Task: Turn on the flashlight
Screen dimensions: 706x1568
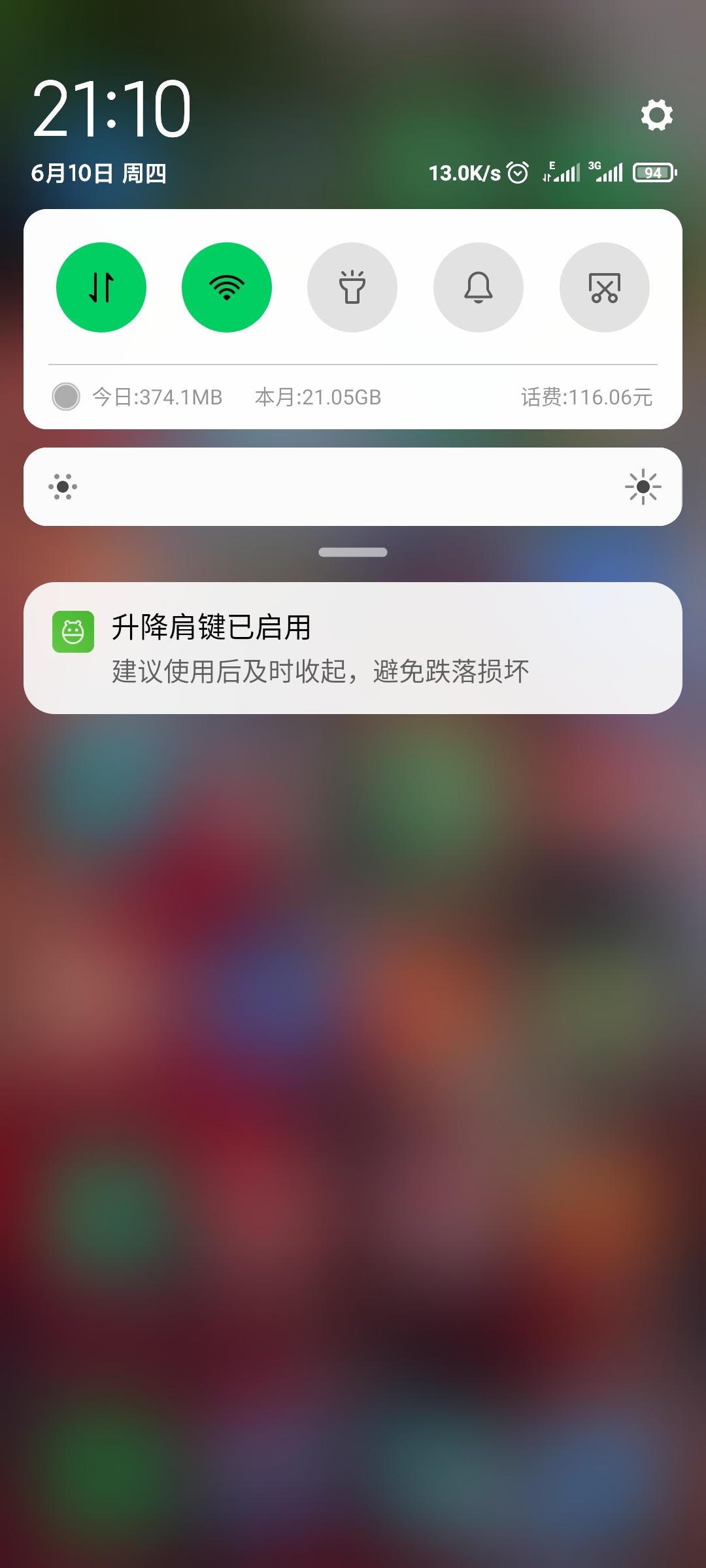Action: tap(352, 287)
